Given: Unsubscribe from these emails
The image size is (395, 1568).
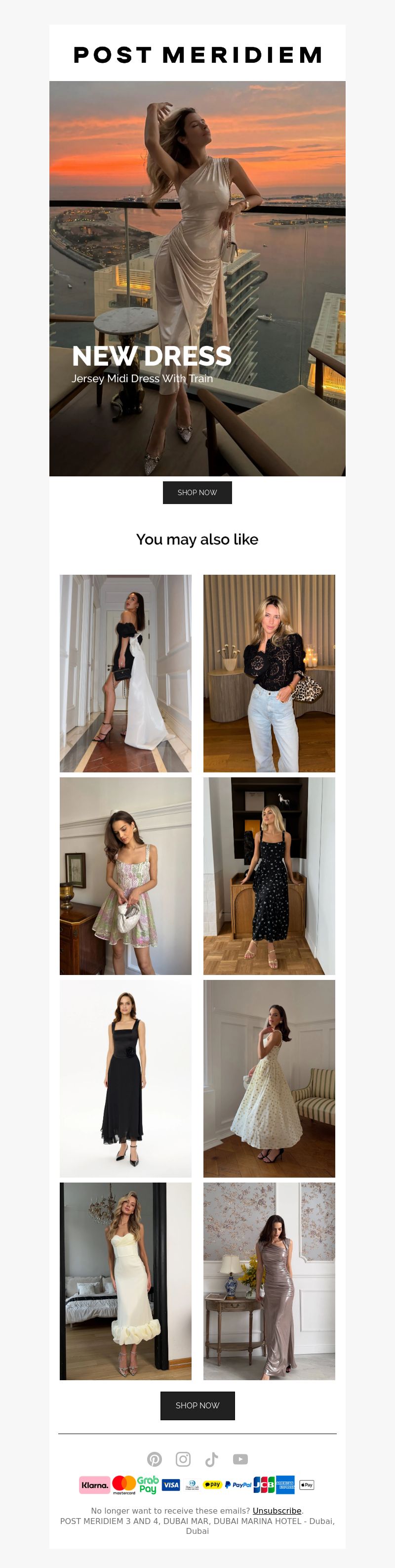Looking at the screenshot, I should (277, 1511).
